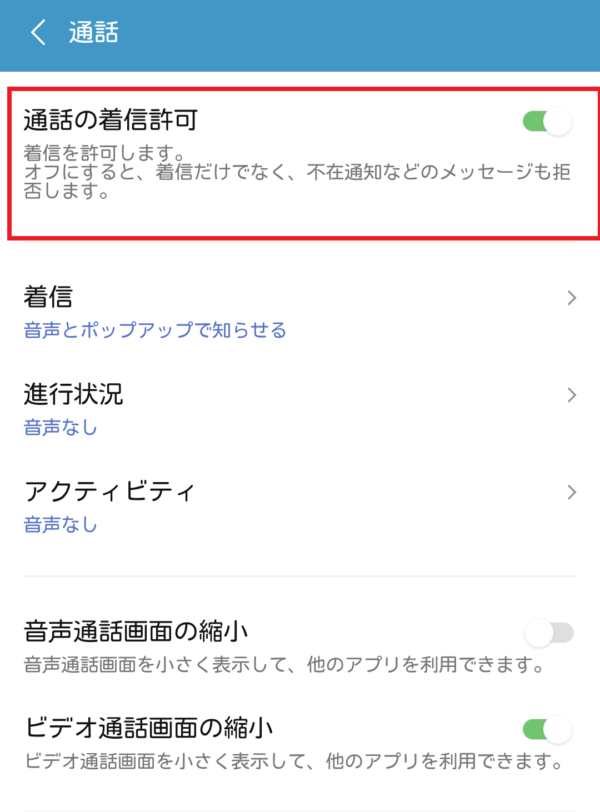Go back from the 通話 settings screen
This screenshot has height=812, width=600.
point(38,33)
